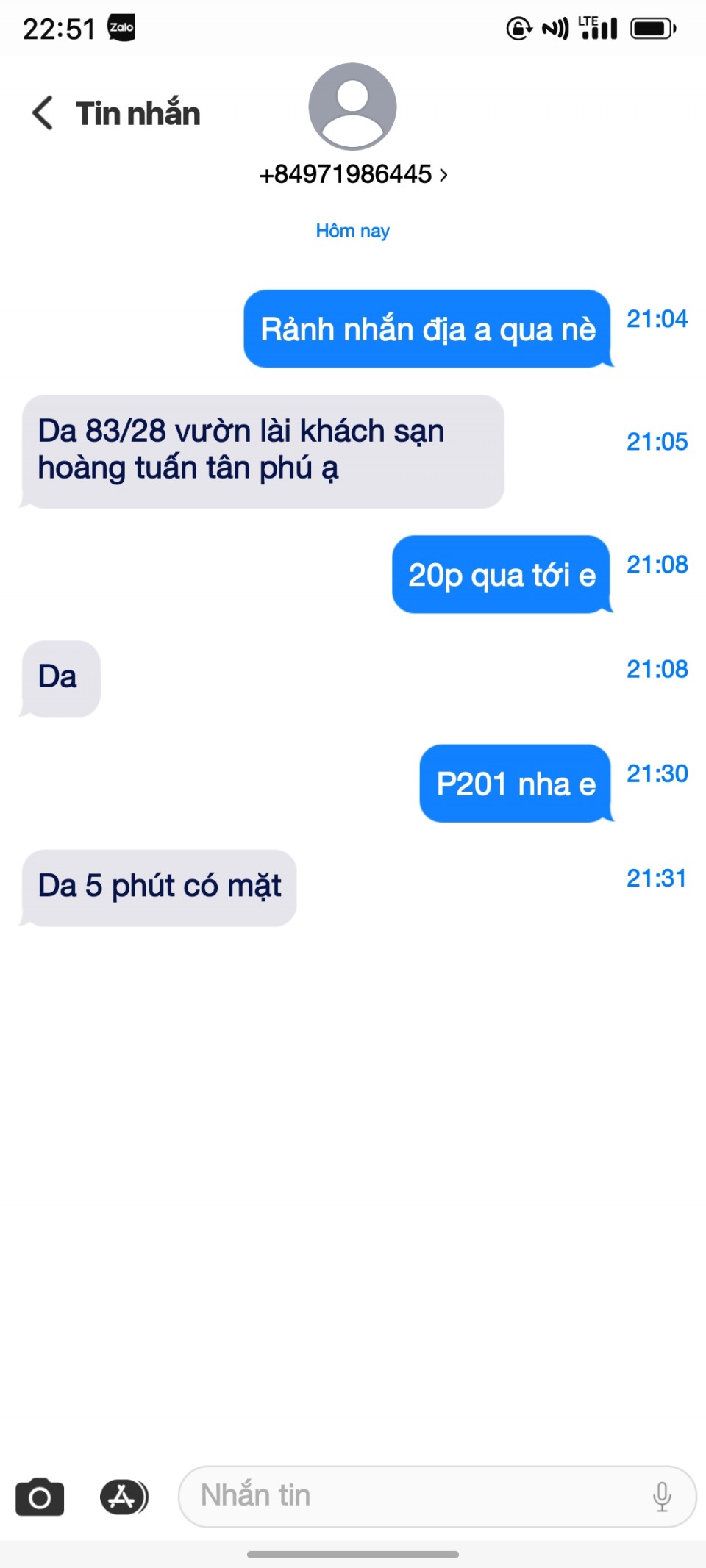Screen dimensions: 706x1568
Task: Open the App Store apps drawer
Action: click(x=124, y=1497)
